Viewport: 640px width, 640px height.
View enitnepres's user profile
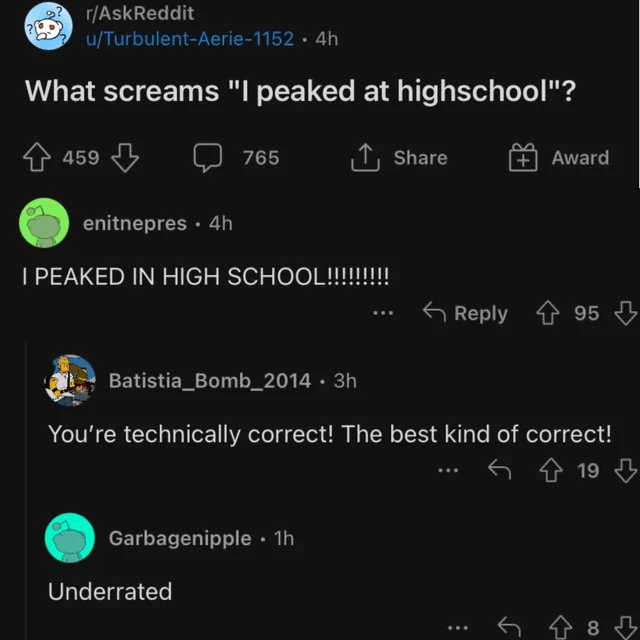pyautogui.click(x=134, y=223)
